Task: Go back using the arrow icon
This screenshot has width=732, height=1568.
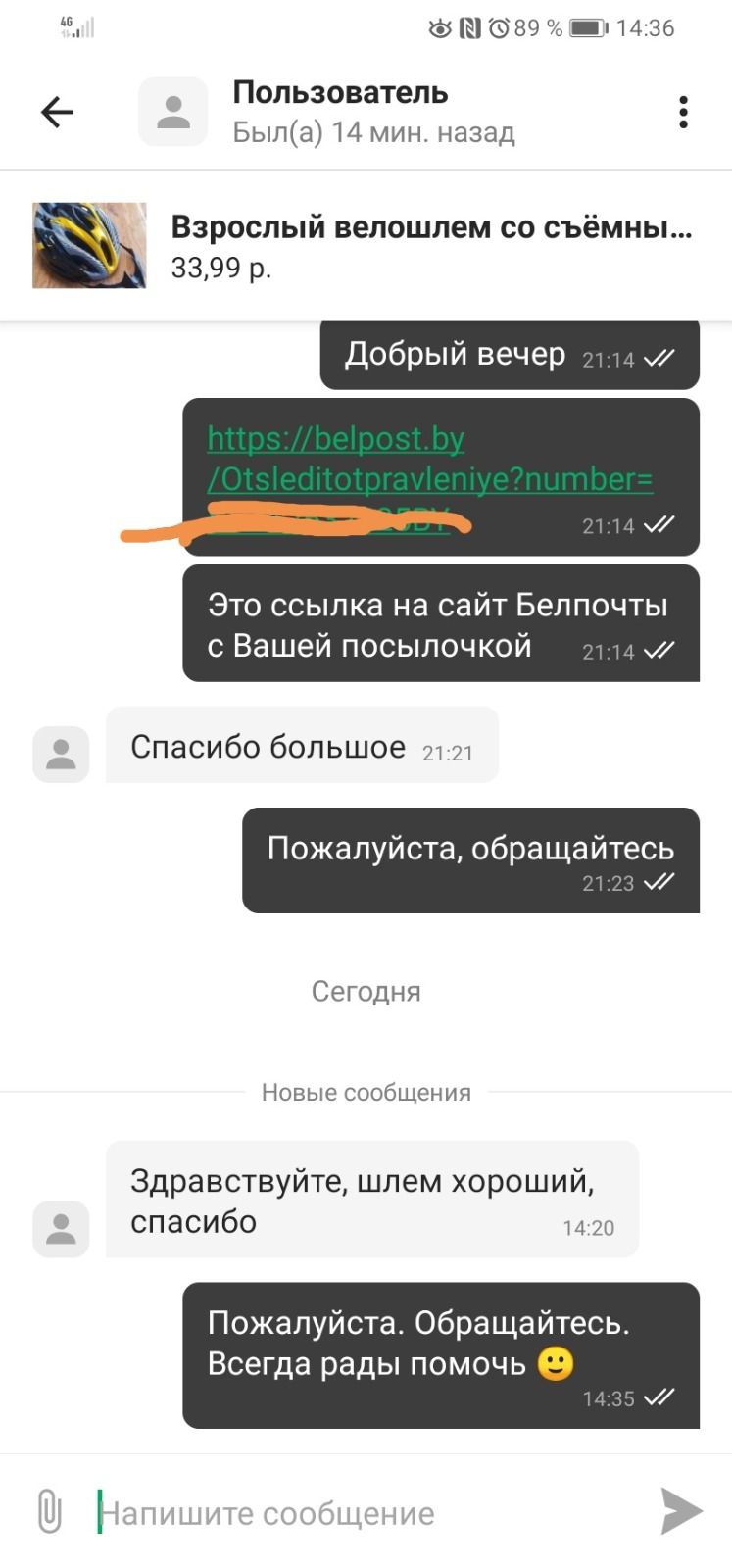Action: point(57,113)
